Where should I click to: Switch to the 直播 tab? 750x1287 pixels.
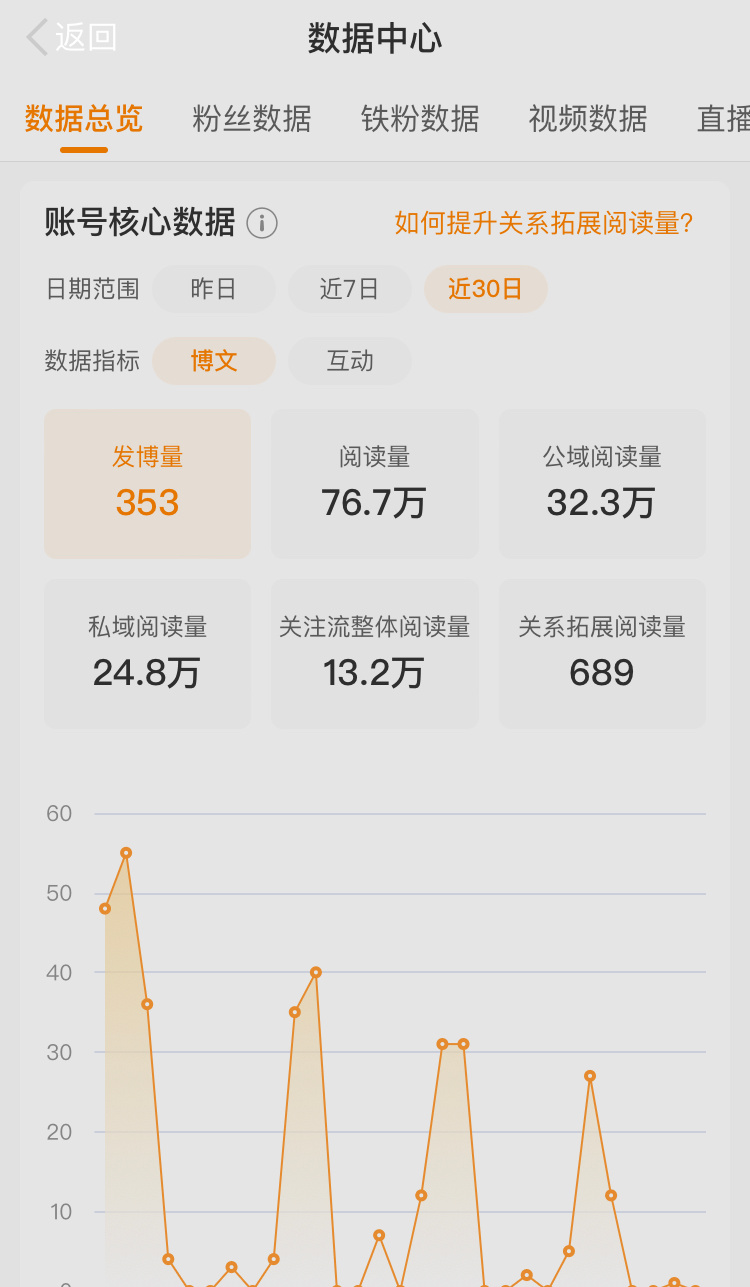click(723, 119)
